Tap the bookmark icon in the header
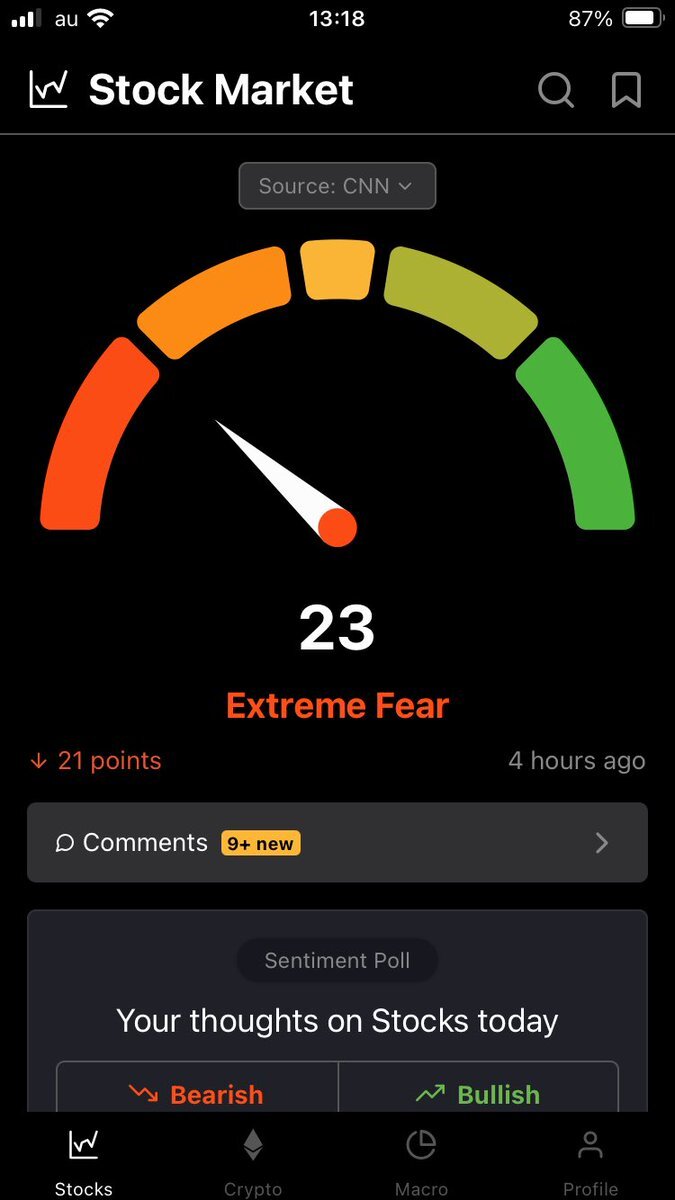Screen dimensions: 675x1200 click(x=626, y=90)
